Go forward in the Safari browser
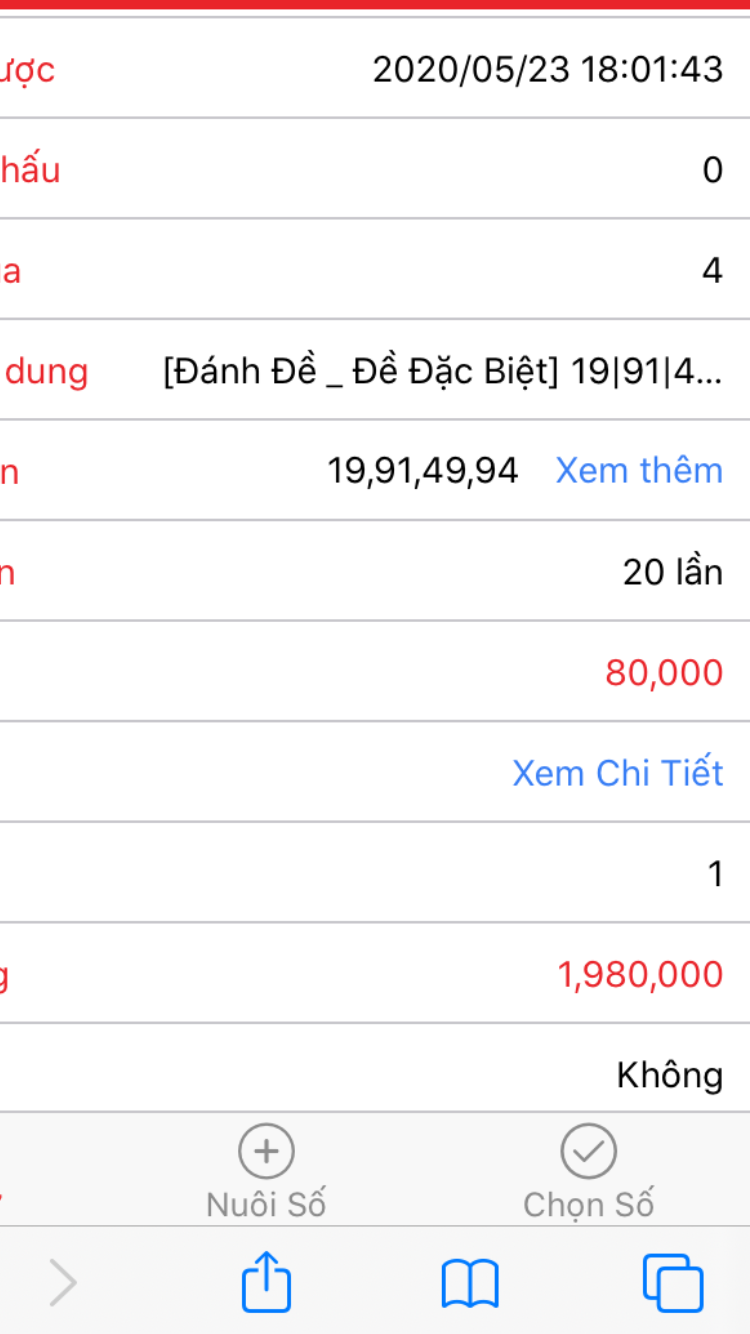Screen dimensions: 750x1334 tap(63, 1283)
